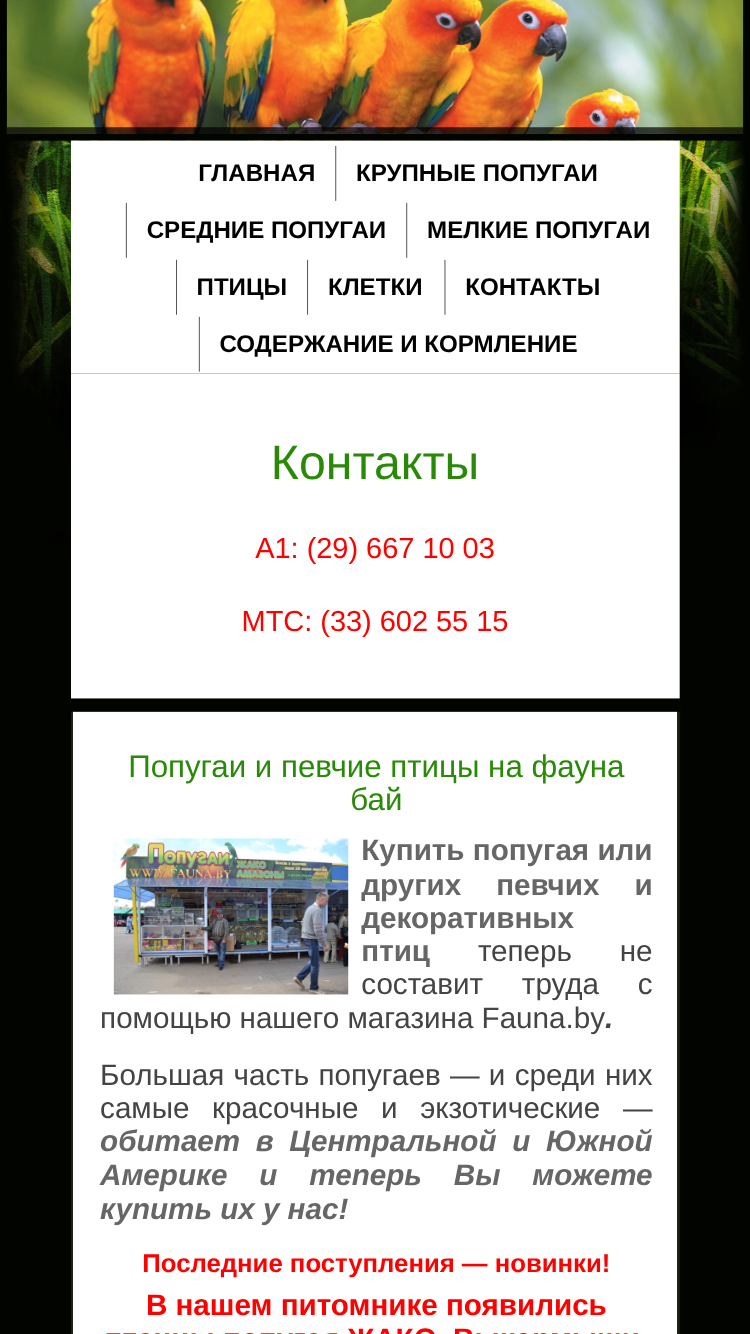The height and width of the screenshot is (1334, 750).
Task: Call the A1 number (29) 667 10 03
Action: [x=375, y=549]
